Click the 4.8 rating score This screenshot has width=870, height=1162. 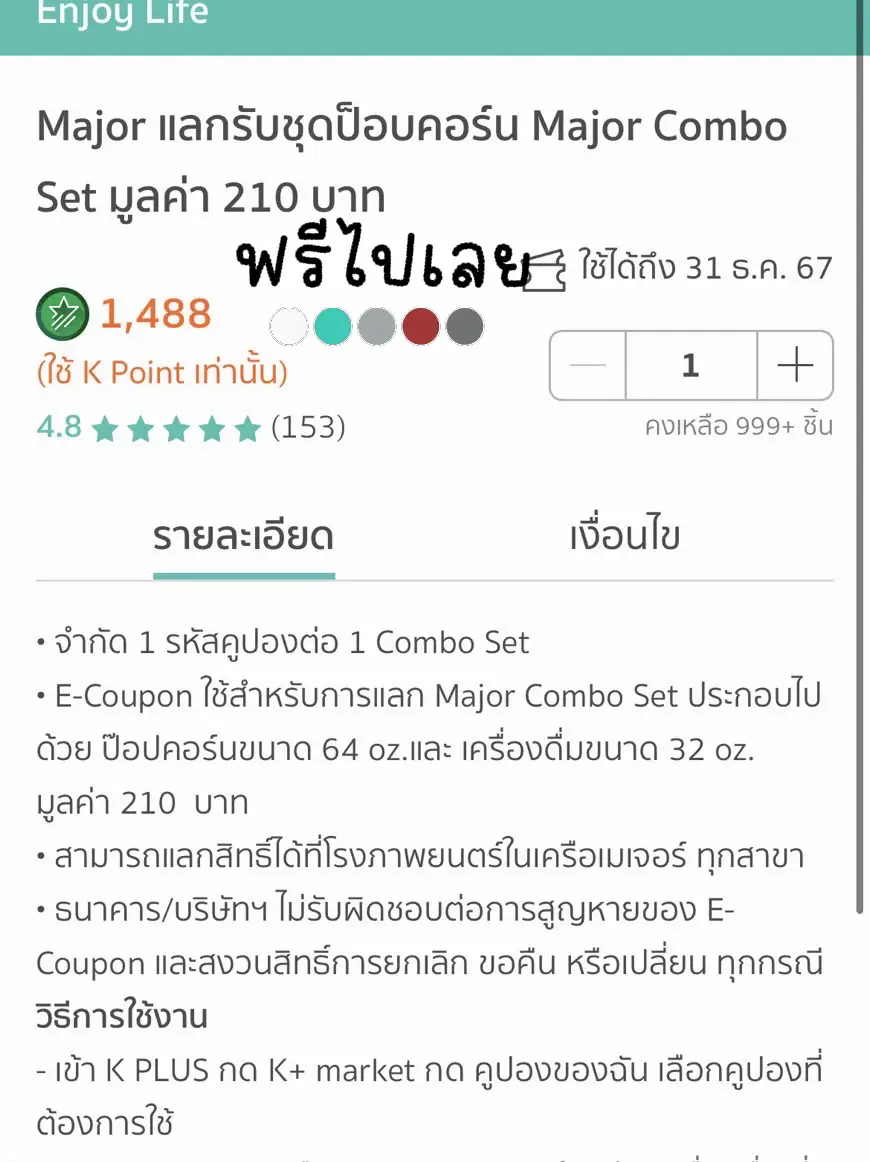(56, 429)
